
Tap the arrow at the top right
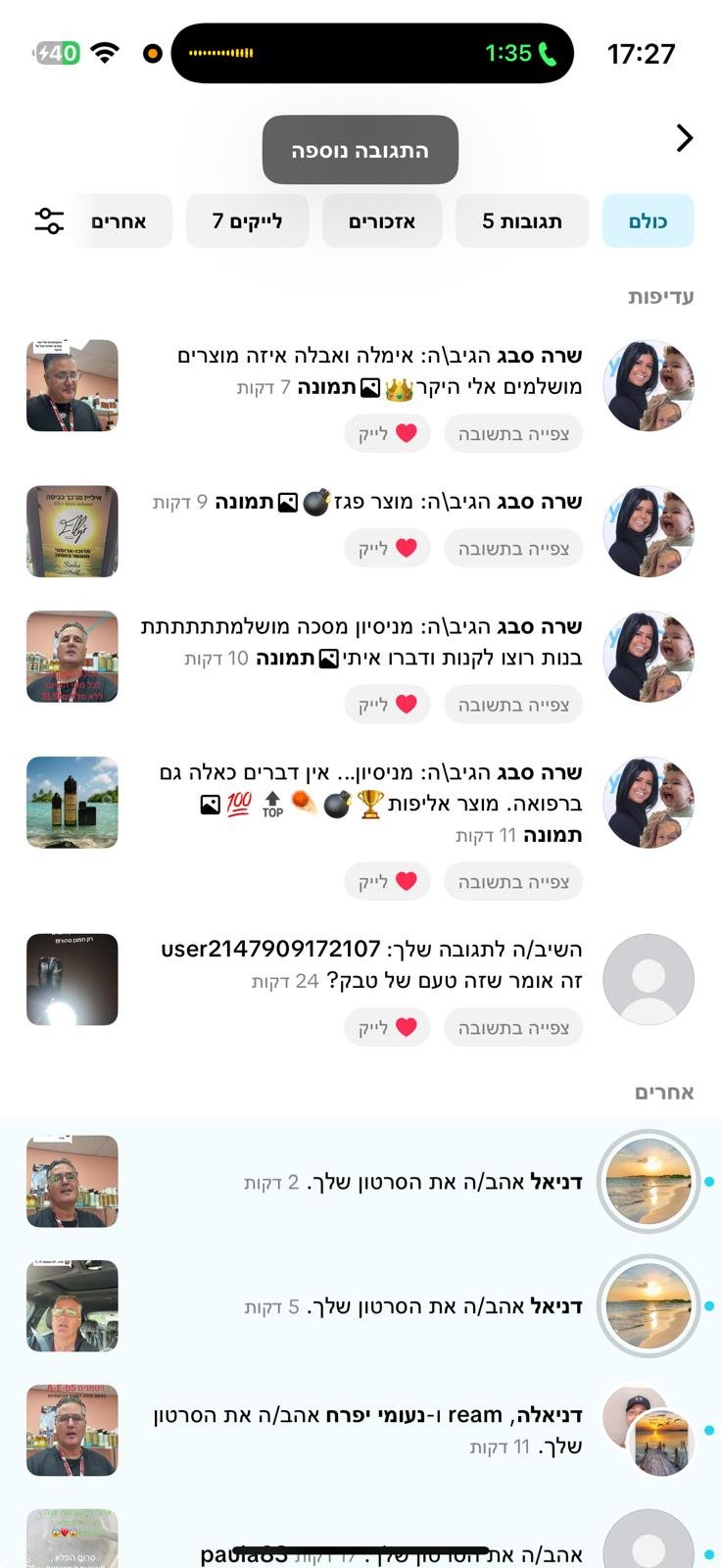(685, 138)
